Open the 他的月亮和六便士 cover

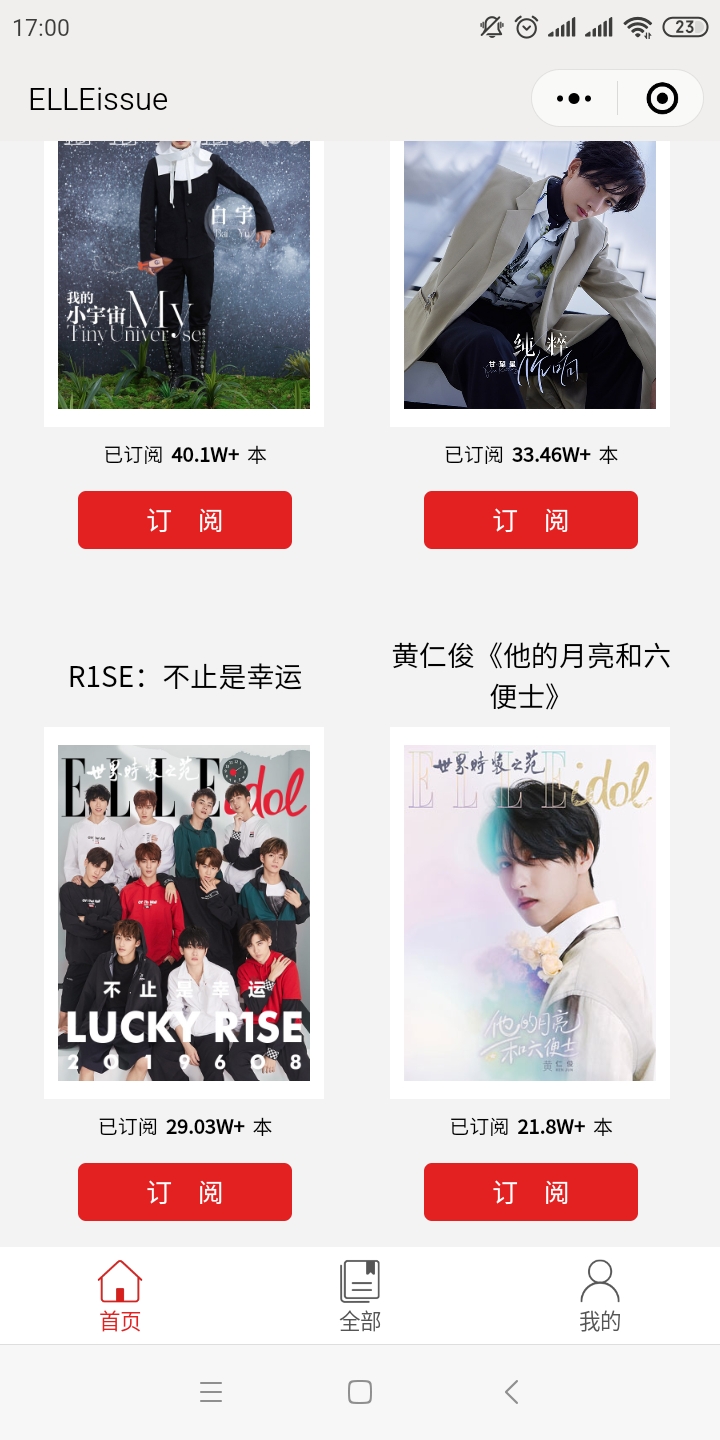coord(530,913)
